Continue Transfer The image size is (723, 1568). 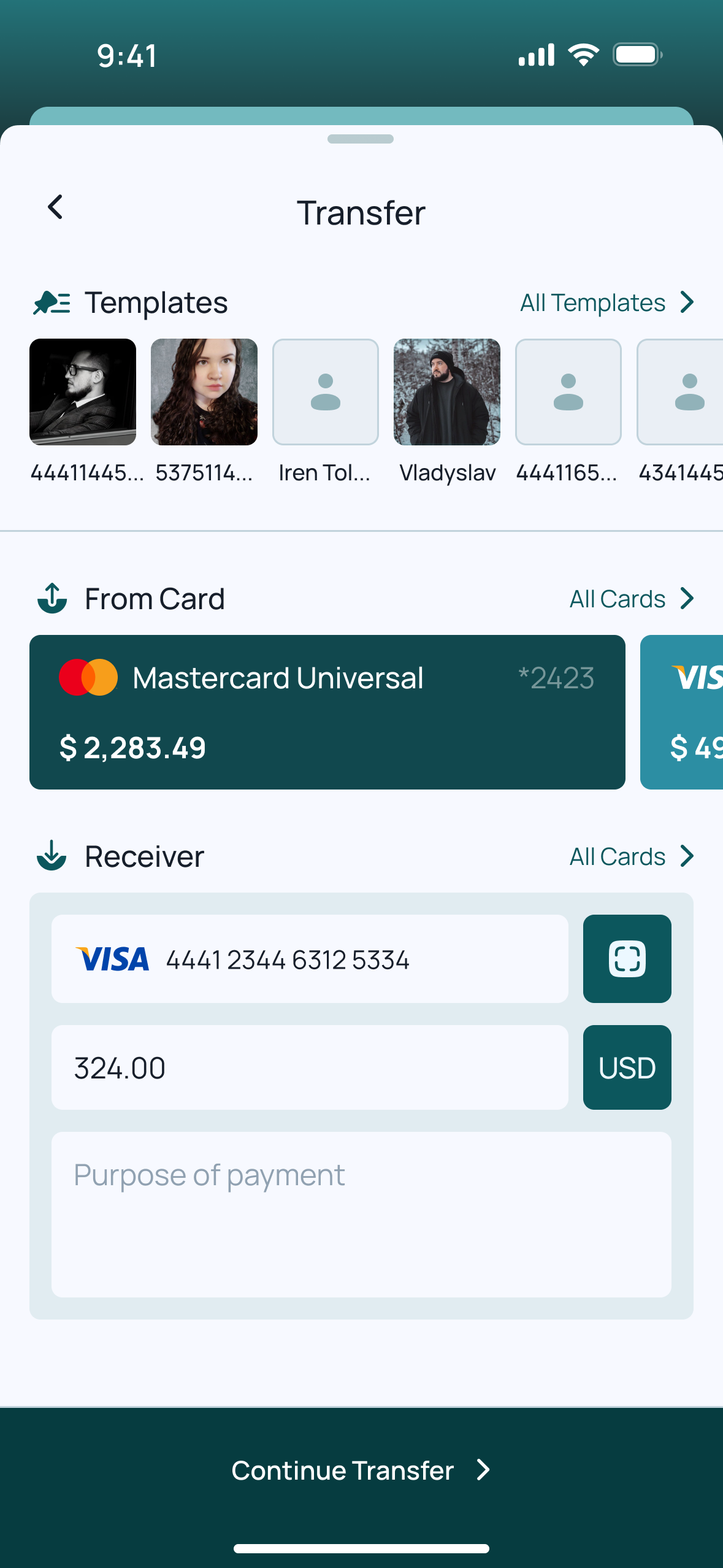361,1470
